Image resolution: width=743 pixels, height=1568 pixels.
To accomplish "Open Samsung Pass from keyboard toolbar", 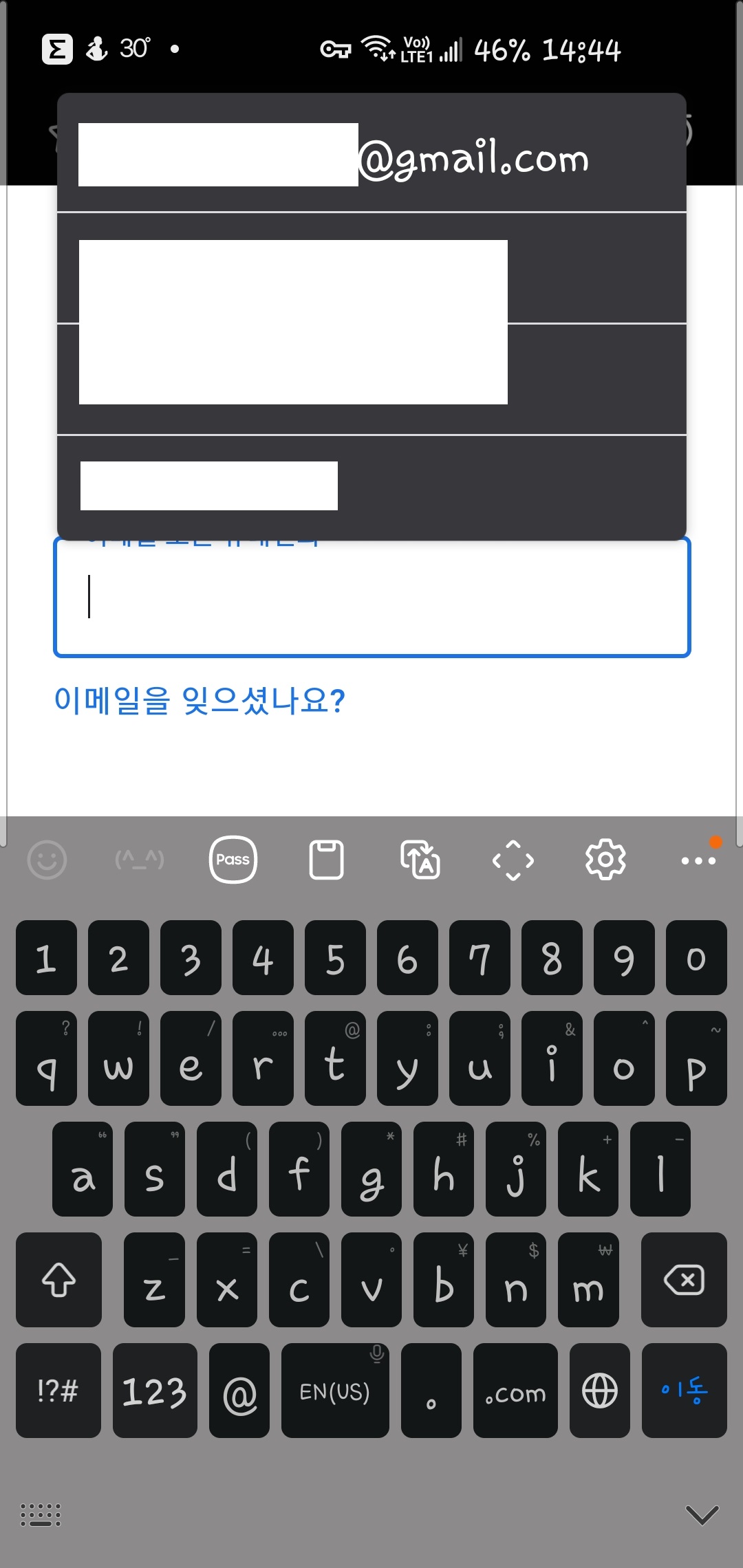I will [x=233, y=860].
